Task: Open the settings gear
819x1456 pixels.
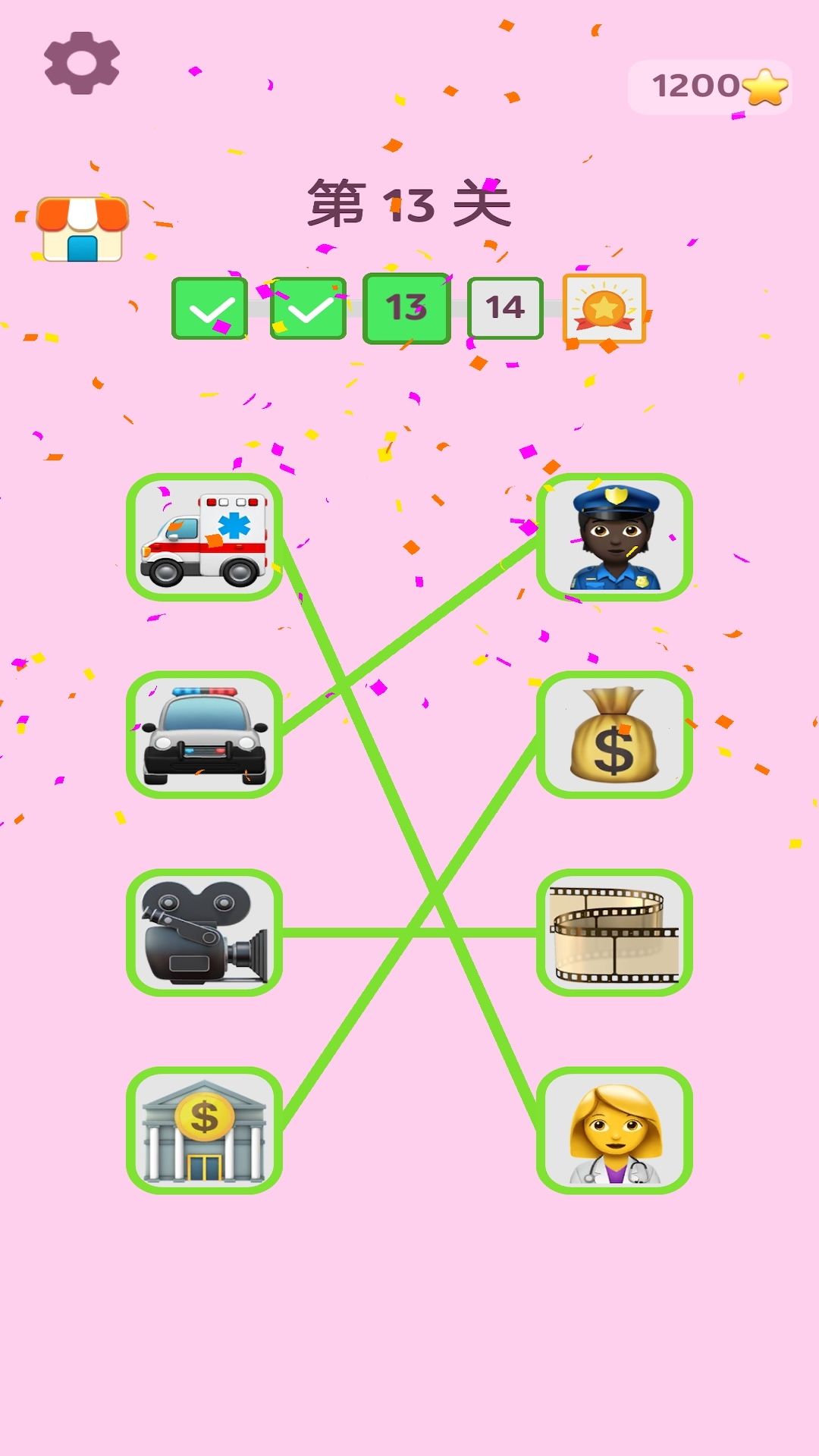Action: tap(82, 63)
